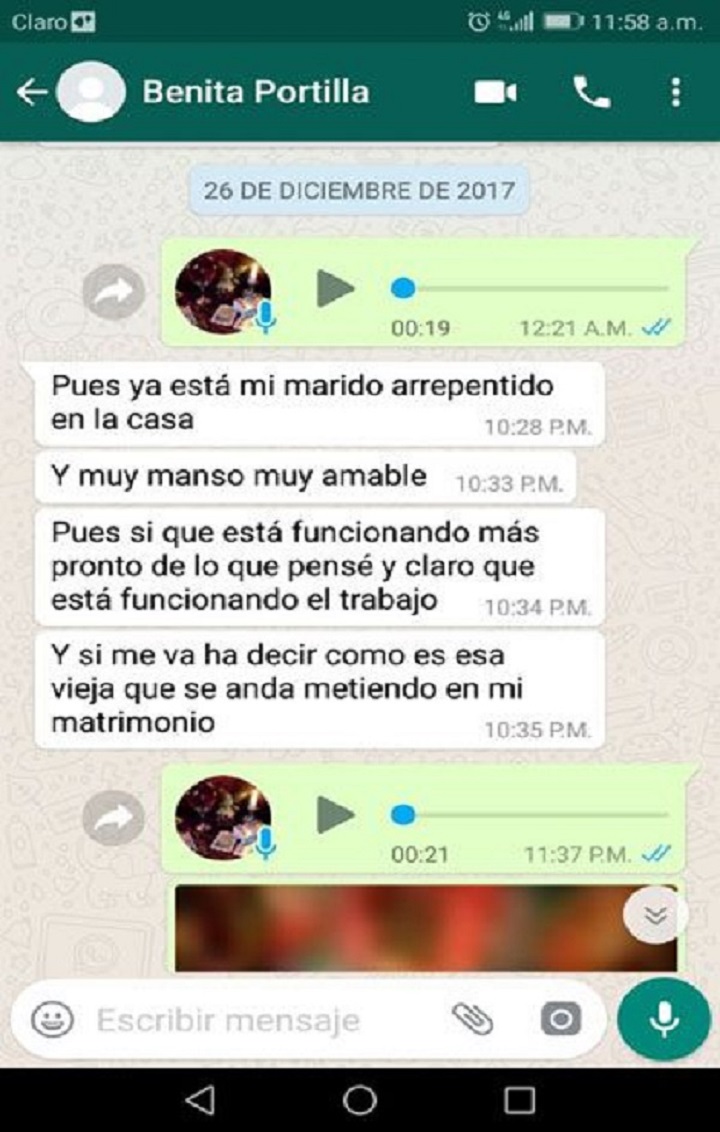Play the 00:21 voice message
The image size is (720, 1132).
coord(335,816)
